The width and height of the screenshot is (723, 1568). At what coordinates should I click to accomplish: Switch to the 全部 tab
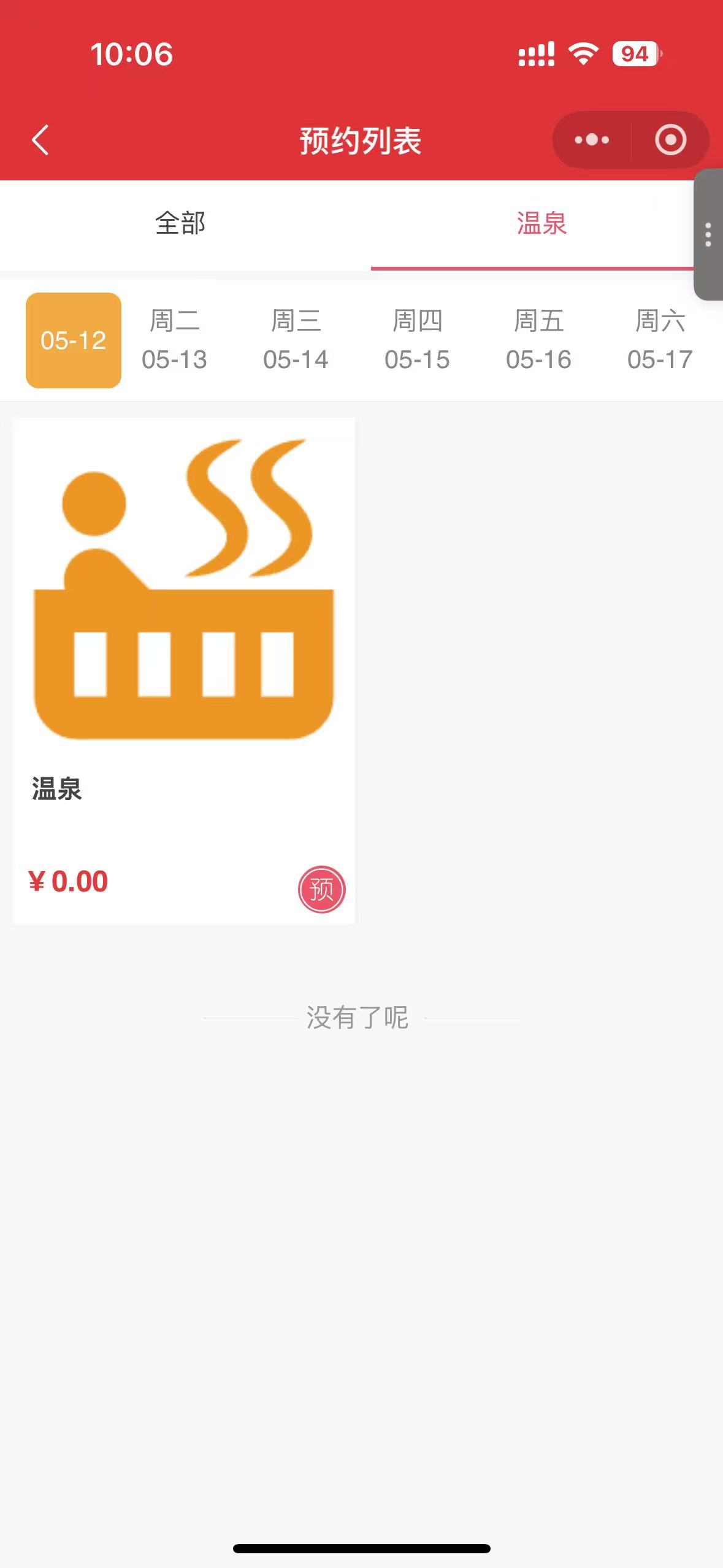180,223
